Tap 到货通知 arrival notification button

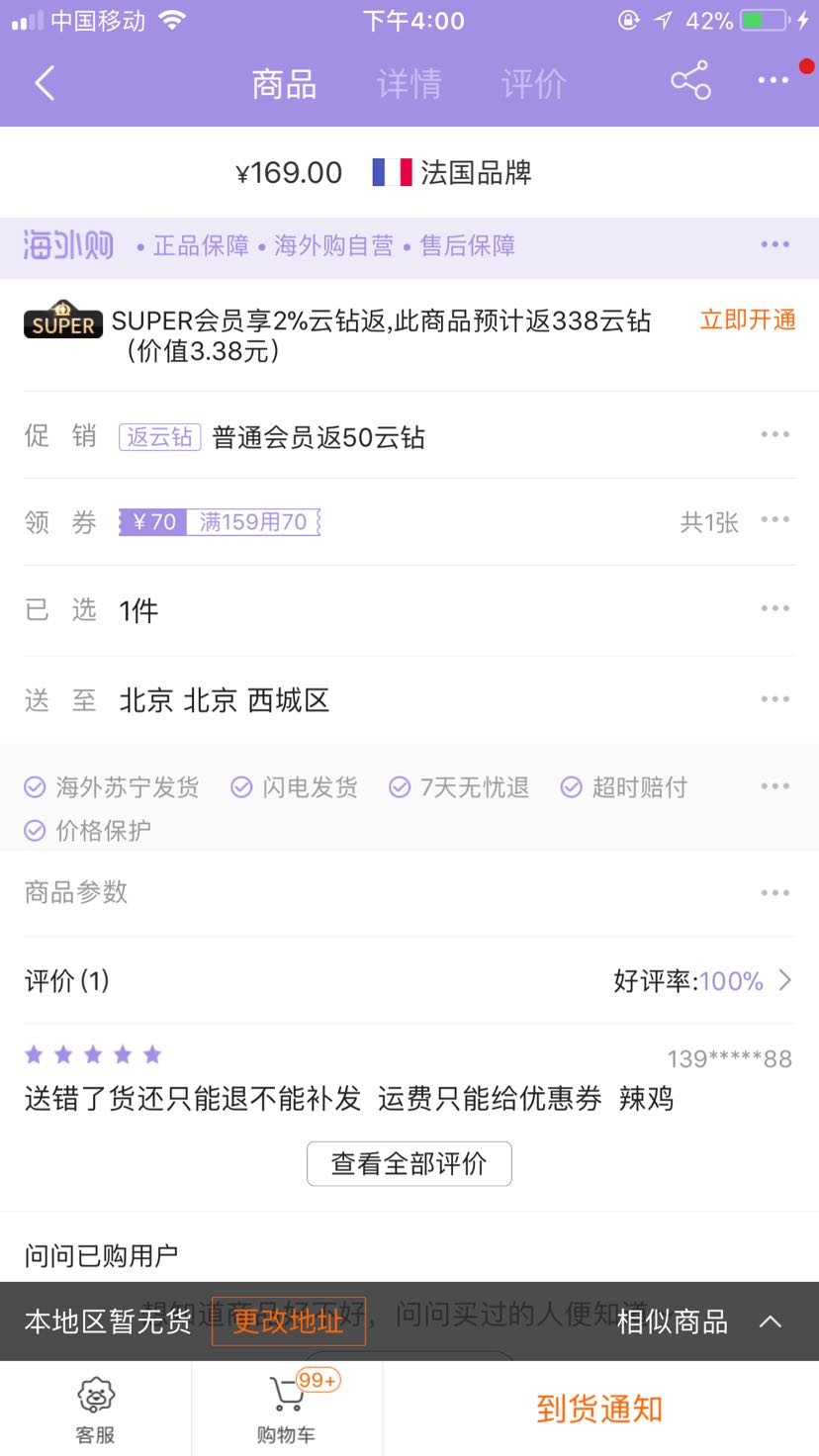tap(599, 1409)
